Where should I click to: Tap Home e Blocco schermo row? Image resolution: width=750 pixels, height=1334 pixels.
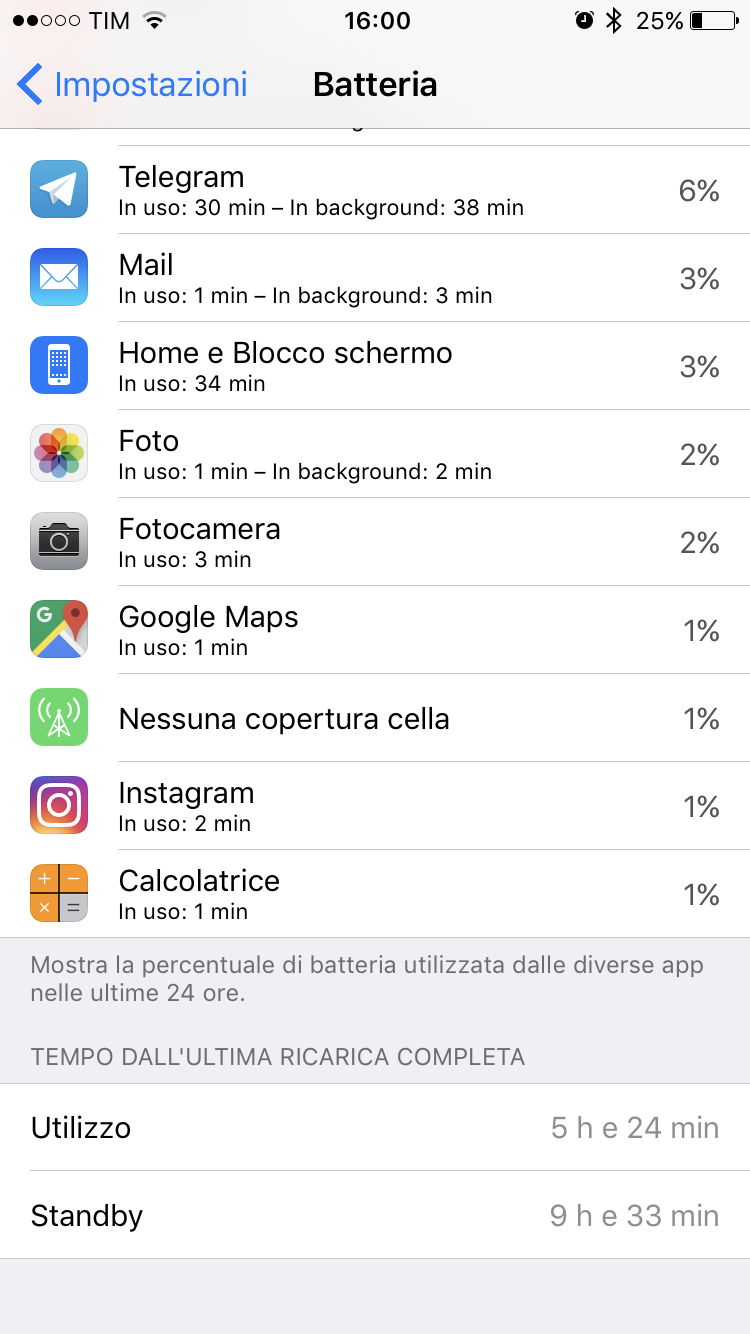375,366
